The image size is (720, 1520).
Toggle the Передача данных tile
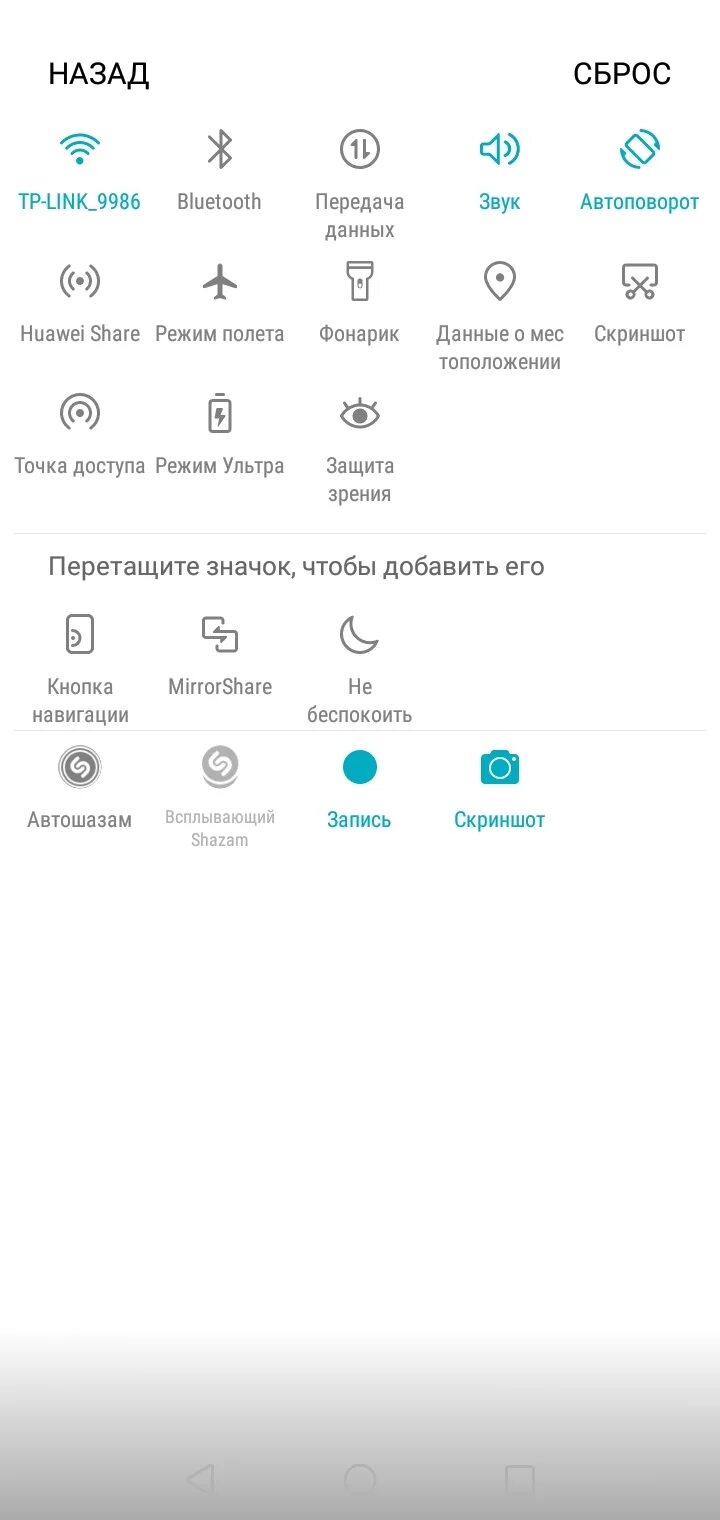(x=359, y=185)
